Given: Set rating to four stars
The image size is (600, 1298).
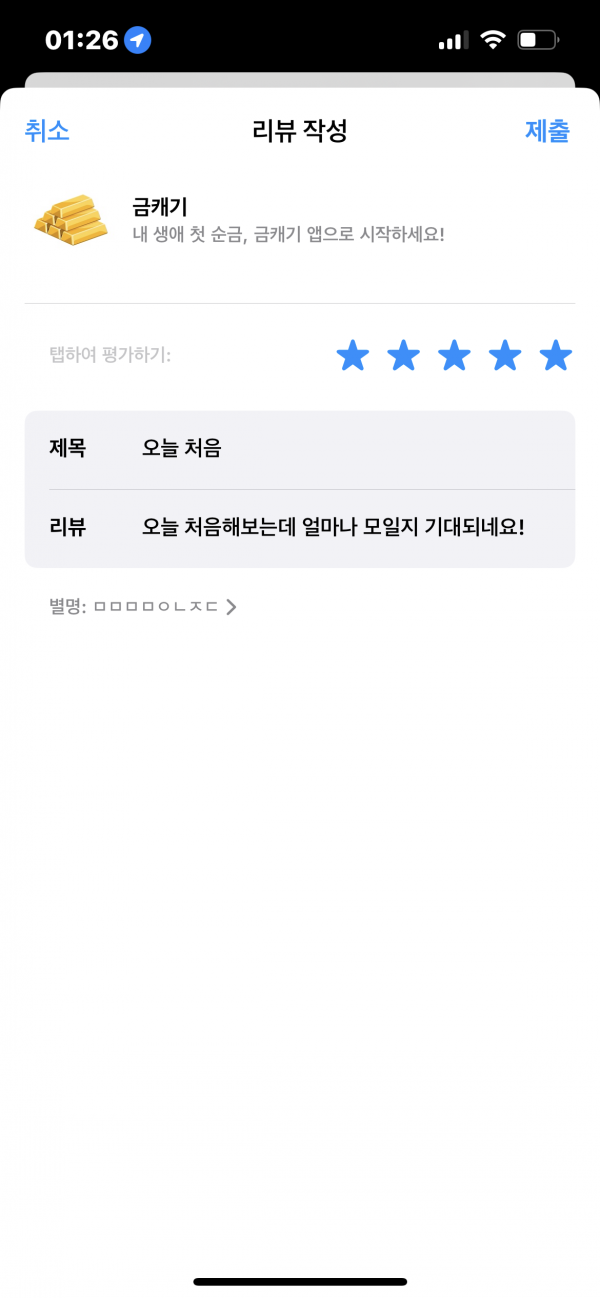Looking at the screenshot, I should click(x=505, y=355).
